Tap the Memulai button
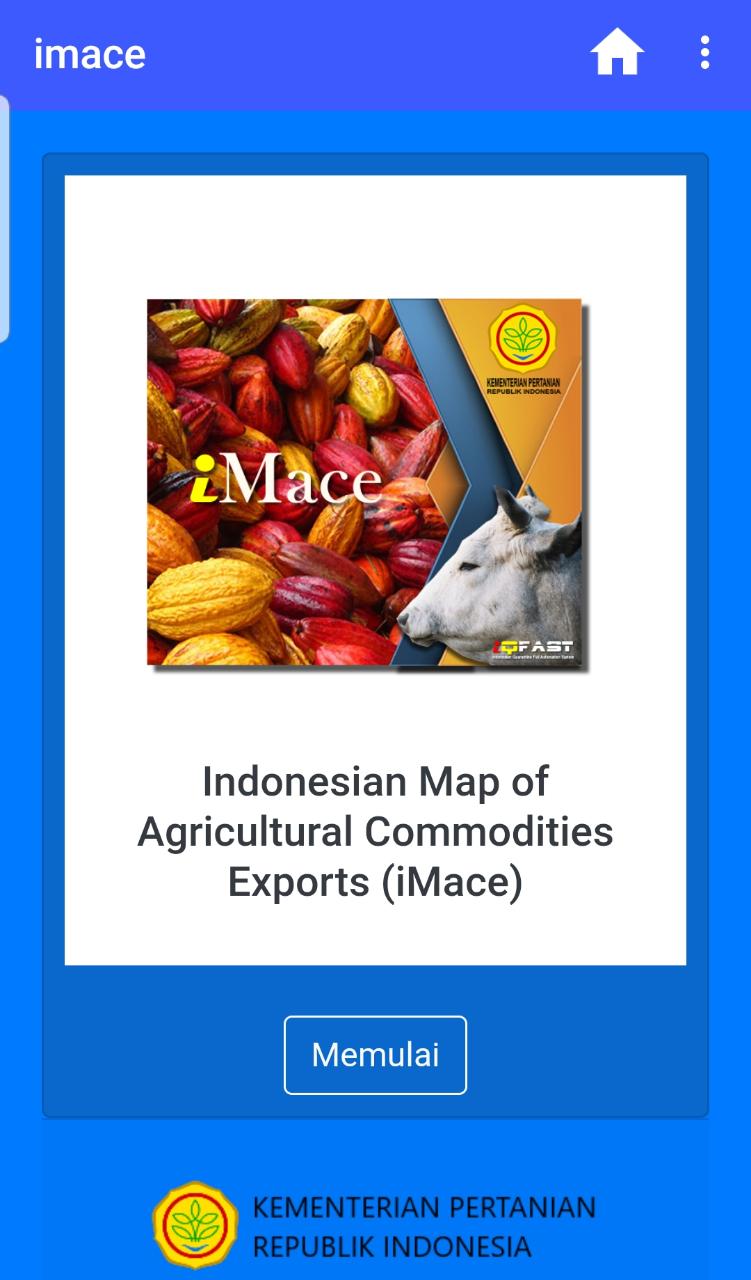 coord(375,1055)
